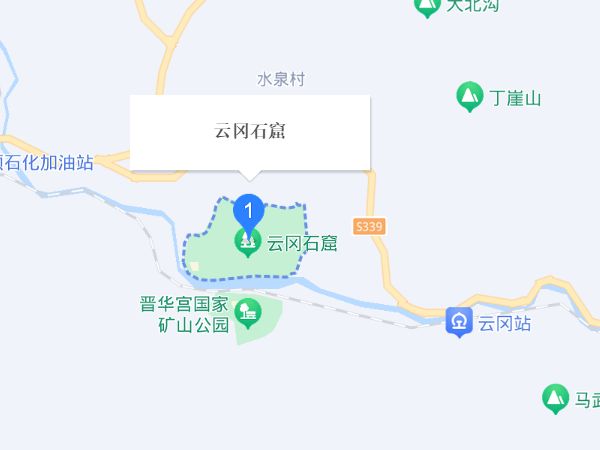Screen dimensions: 600x450
Task: Select the 丁崖山 mountain point on map
Action: pos(468,97)
